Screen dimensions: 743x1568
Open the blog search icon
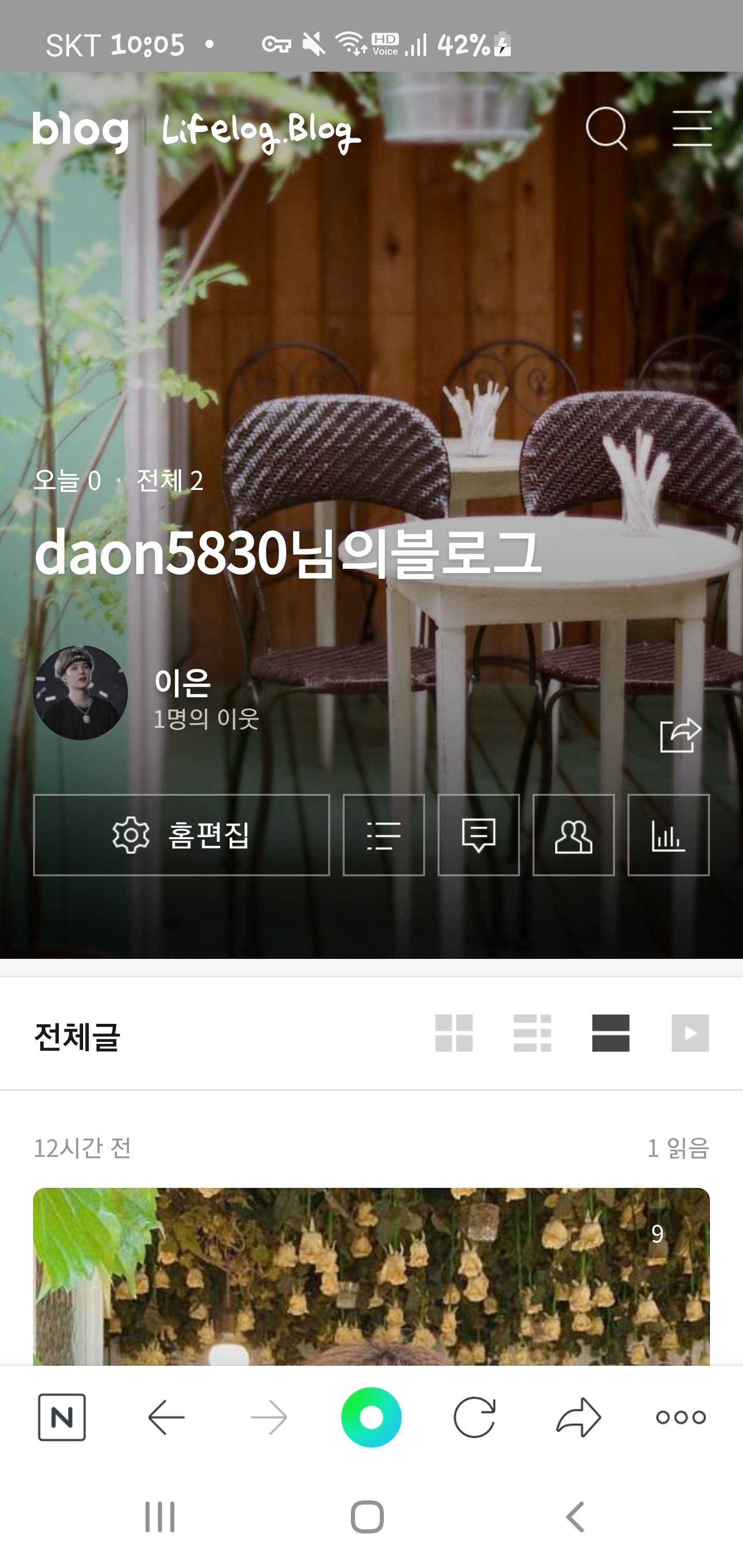[606, 128]
